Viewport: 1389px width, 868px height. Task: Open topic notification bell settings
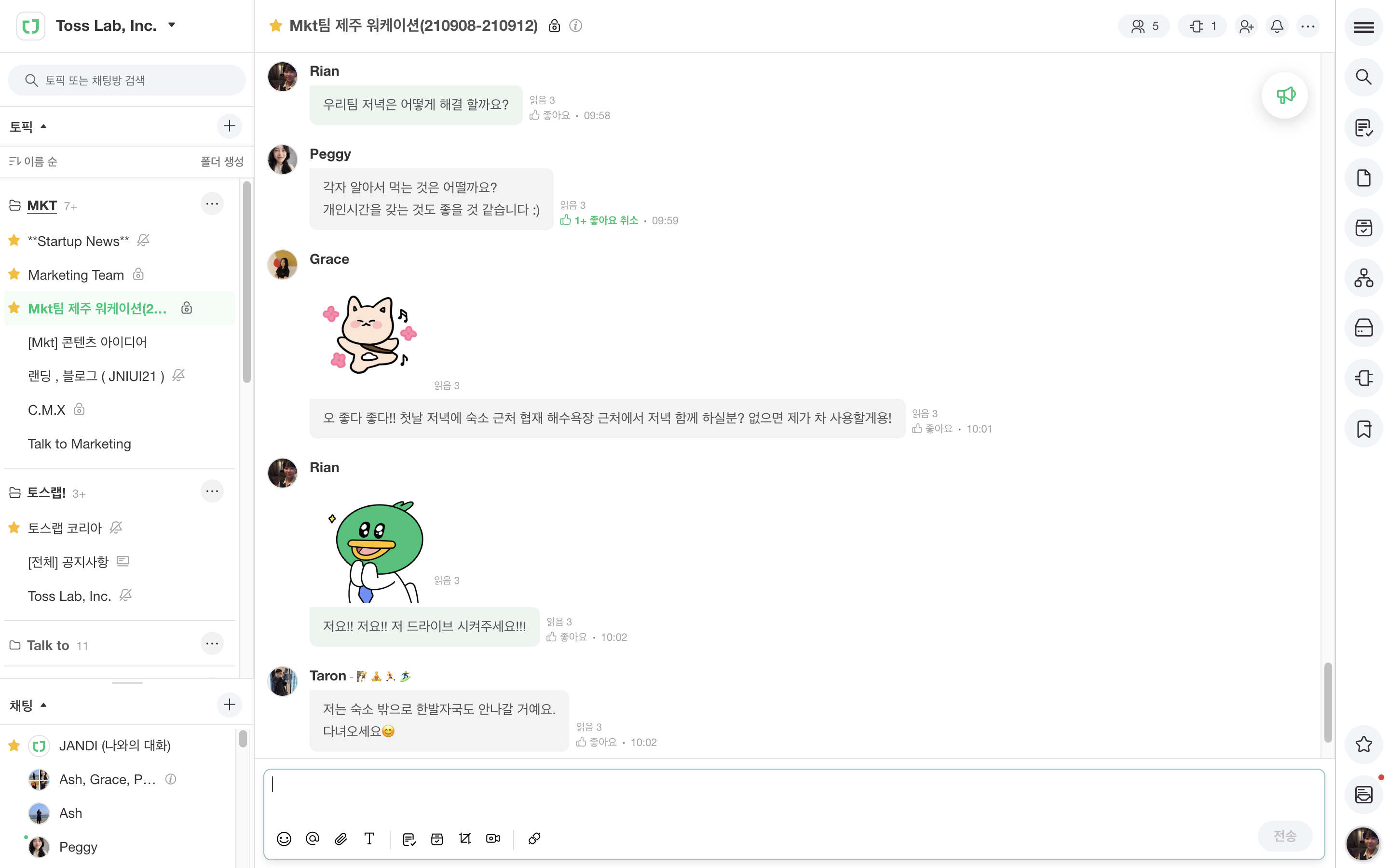(x=1277, y=27)
